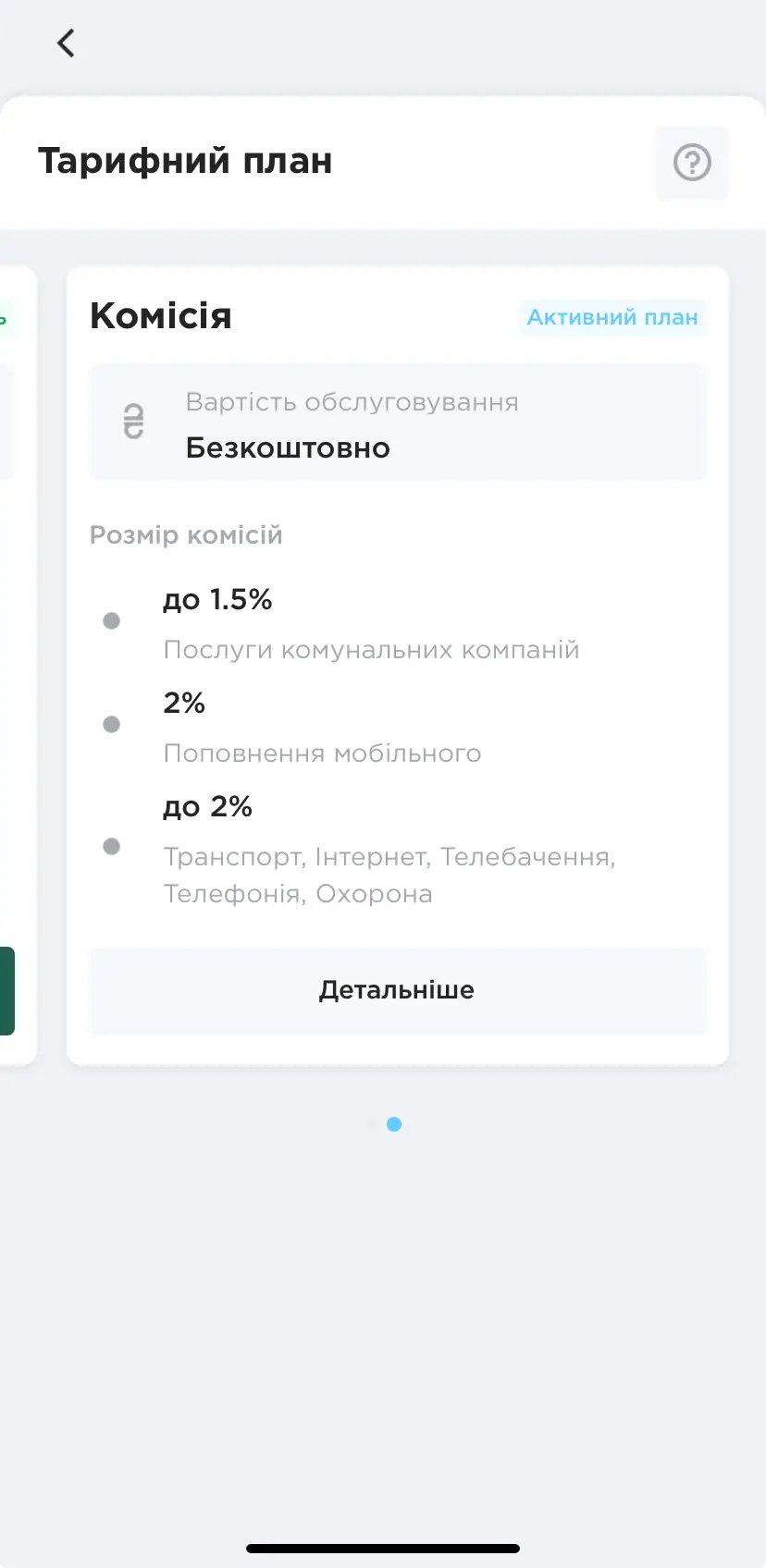The height and width of the screenshot is (1568, 766).
Task: Select the 'Активний план' badge
Action: click(612, 317)
